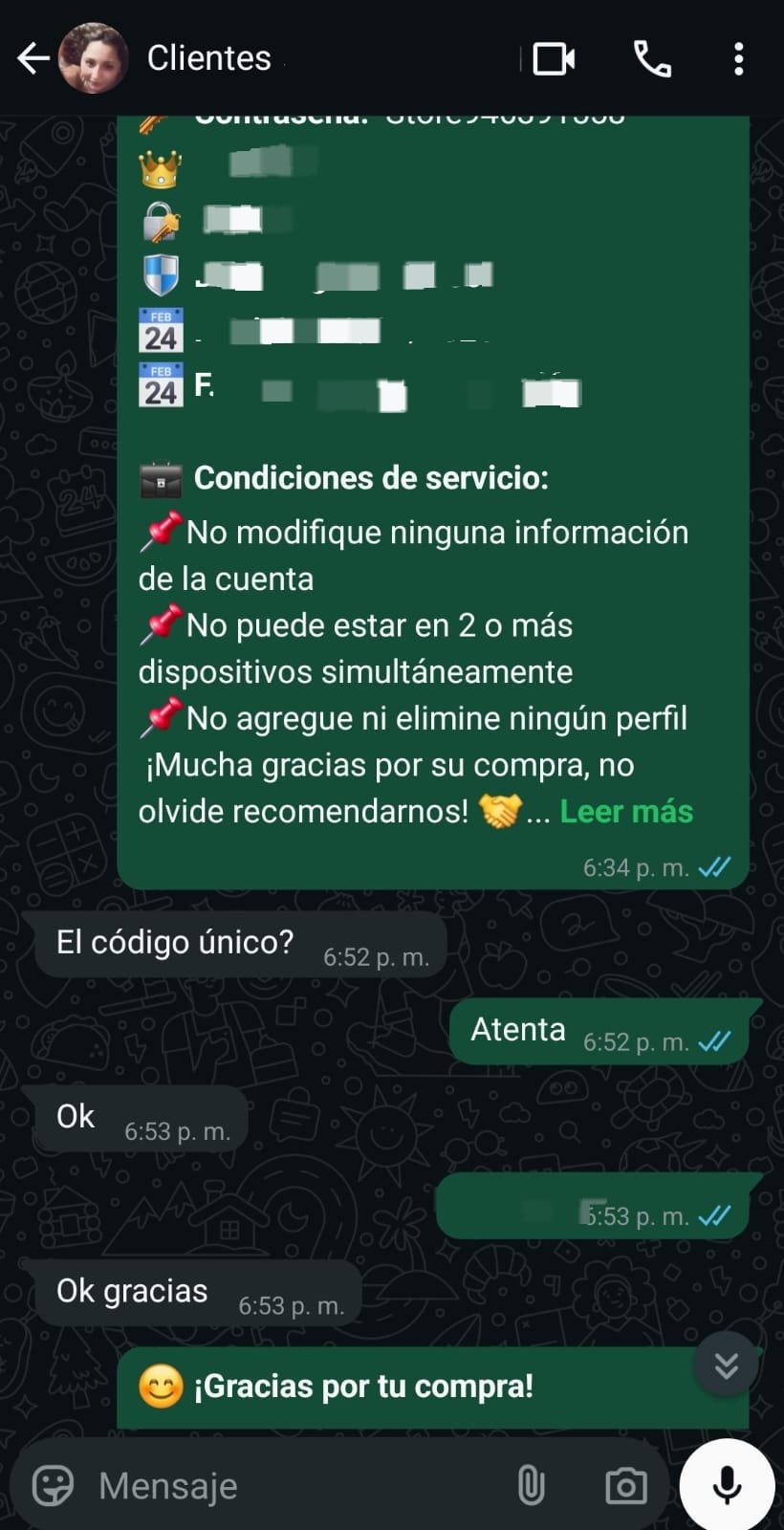This screenshot has width=784, height=1530.
Task: Start a video call with Clientes
Action: [x=554, y=59]
